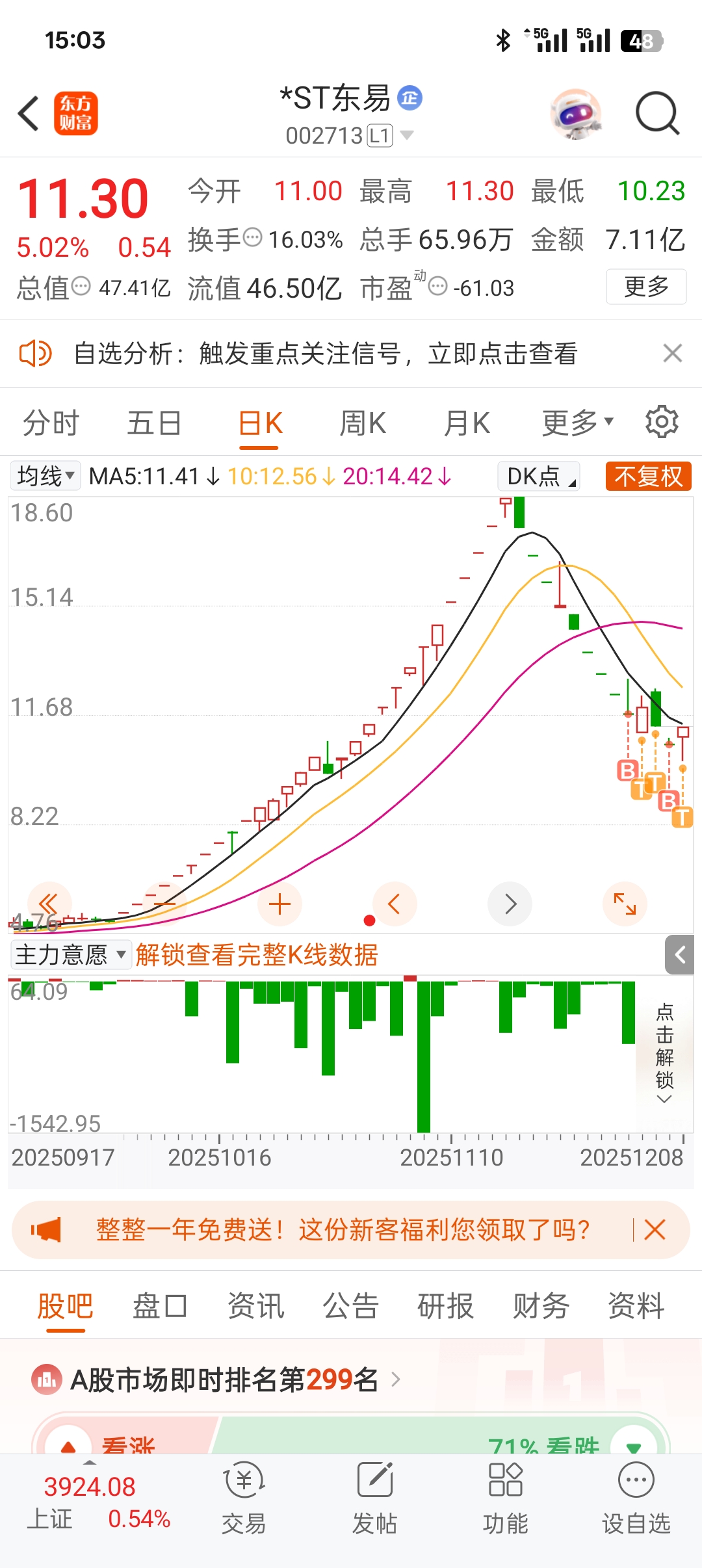702x1568 pixels.
Task: Expand the chart to fullscreen
Action: click(x=625, y=904)
